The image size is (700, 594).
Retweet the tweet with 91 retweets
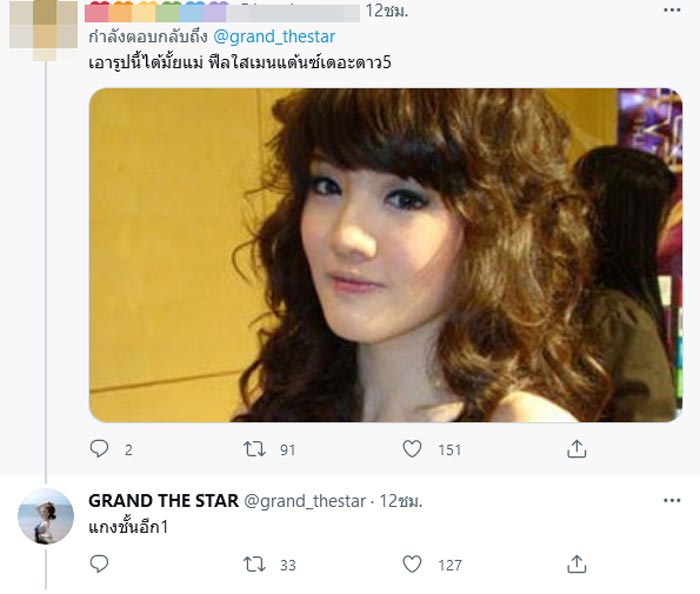point(255,449)
